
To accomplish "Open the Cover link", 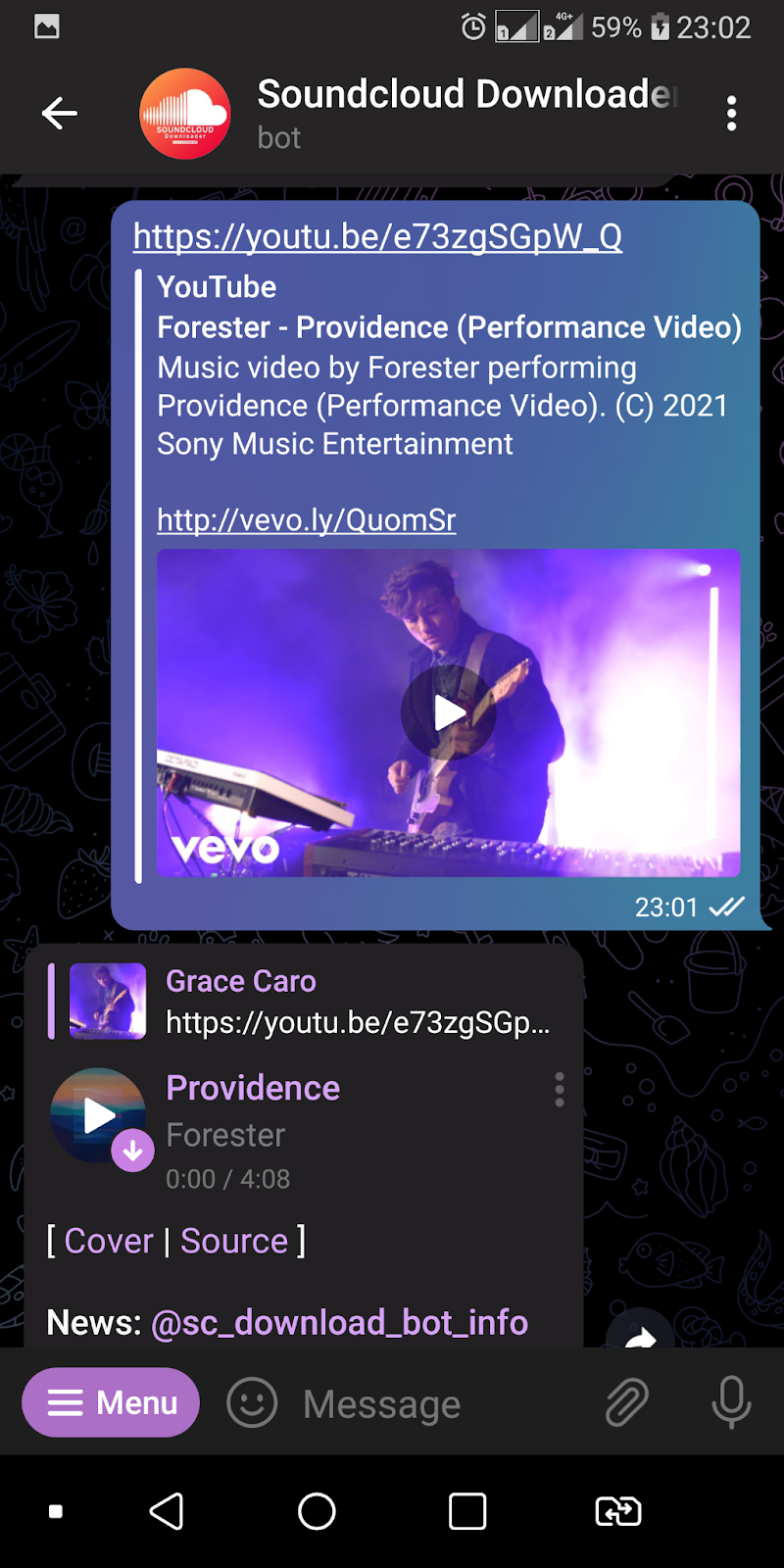I will (109, 1242).
